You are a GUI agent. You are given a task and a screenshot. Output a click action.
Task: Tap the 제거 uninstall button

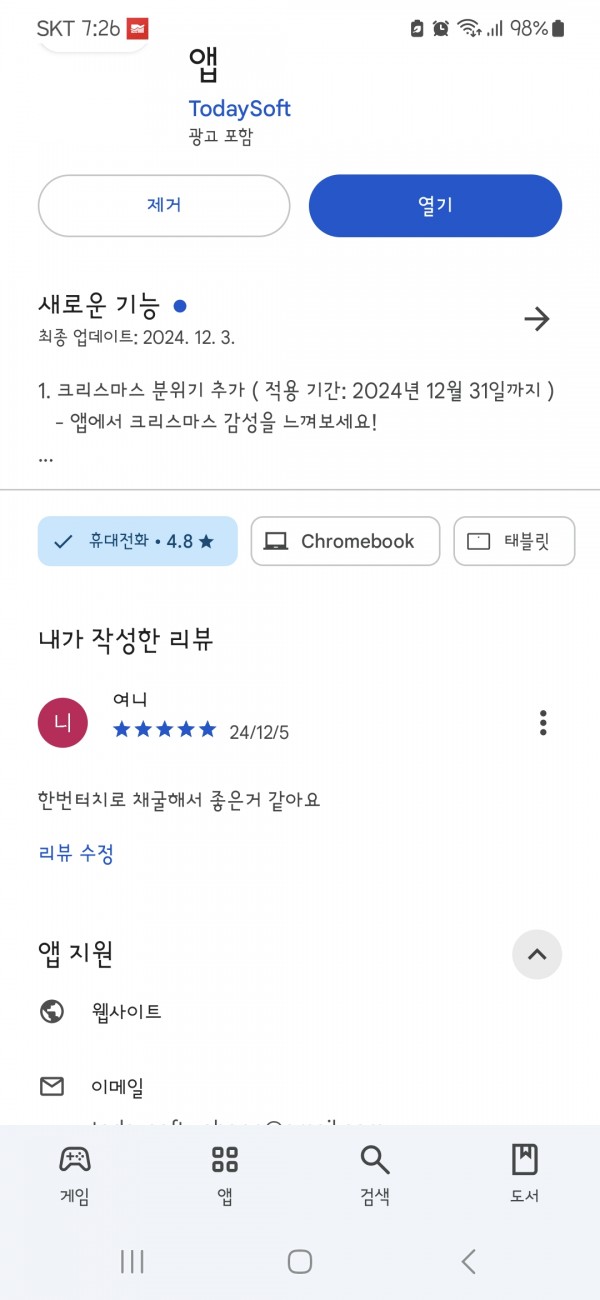click(x=164, y=206)
